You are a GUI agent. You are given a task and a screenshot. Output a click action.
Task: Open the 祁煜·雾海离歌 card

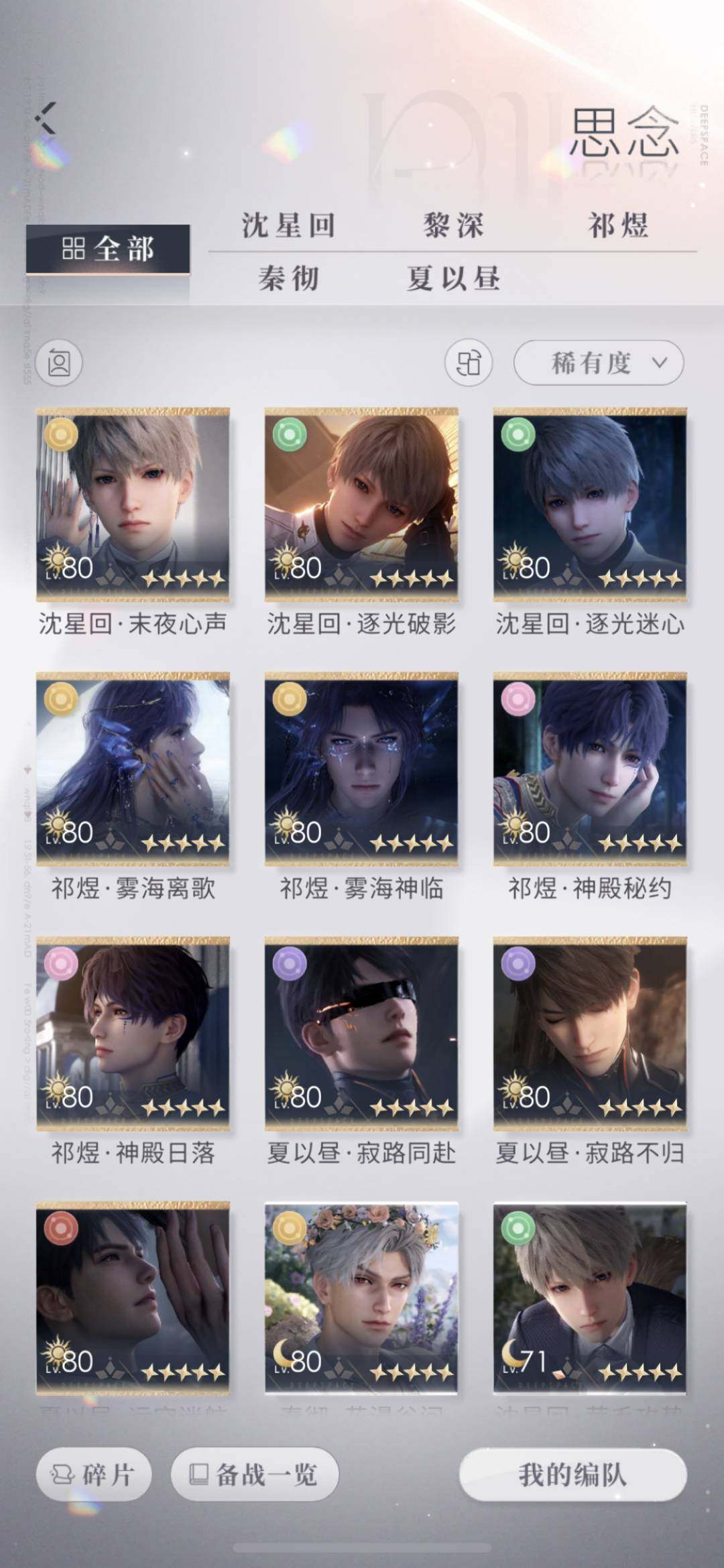[x=133, y=769]
